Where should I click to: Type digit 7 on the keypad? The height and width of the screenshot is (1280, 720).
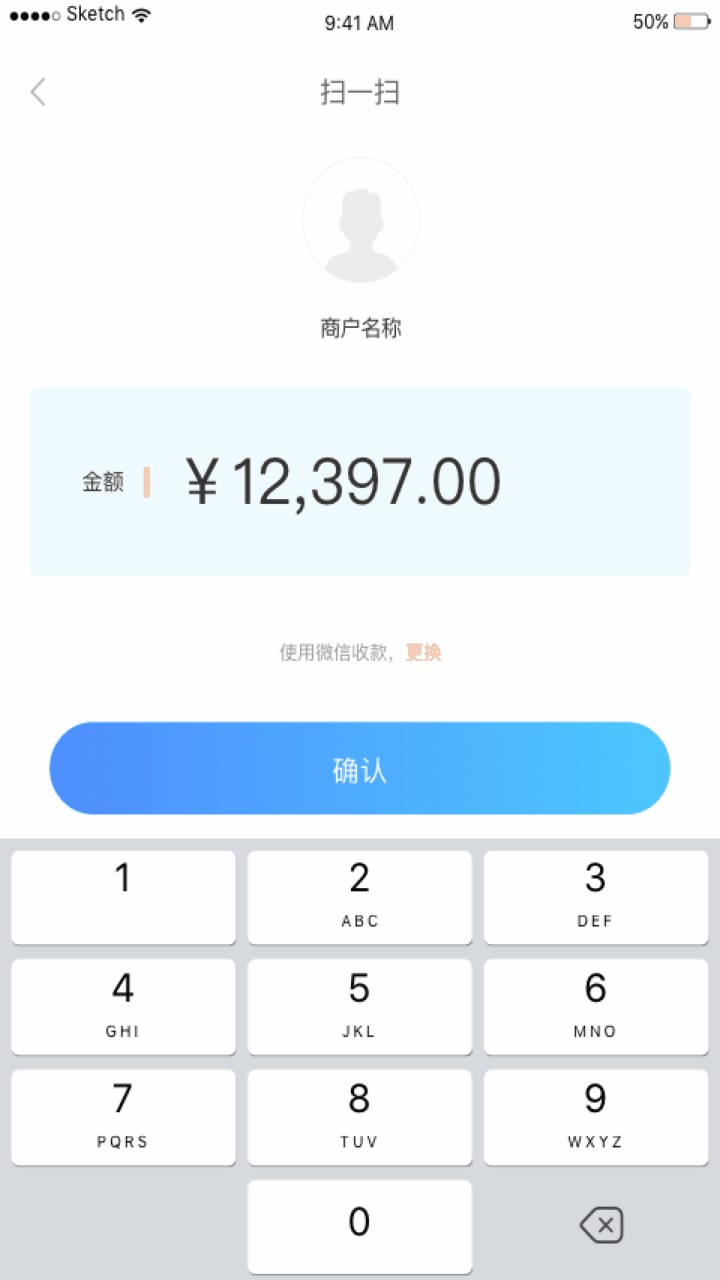point(123,1117)
